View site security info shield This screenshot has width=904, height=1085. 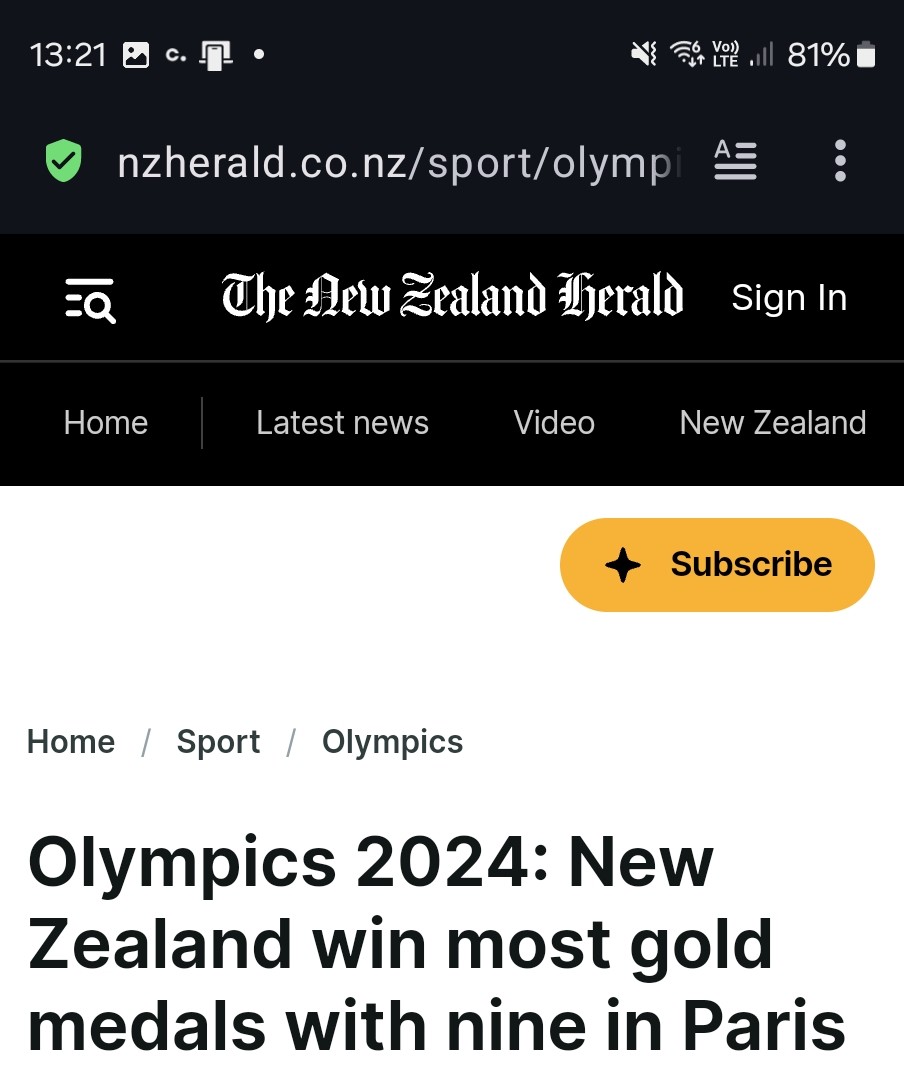tap(64, 161)
